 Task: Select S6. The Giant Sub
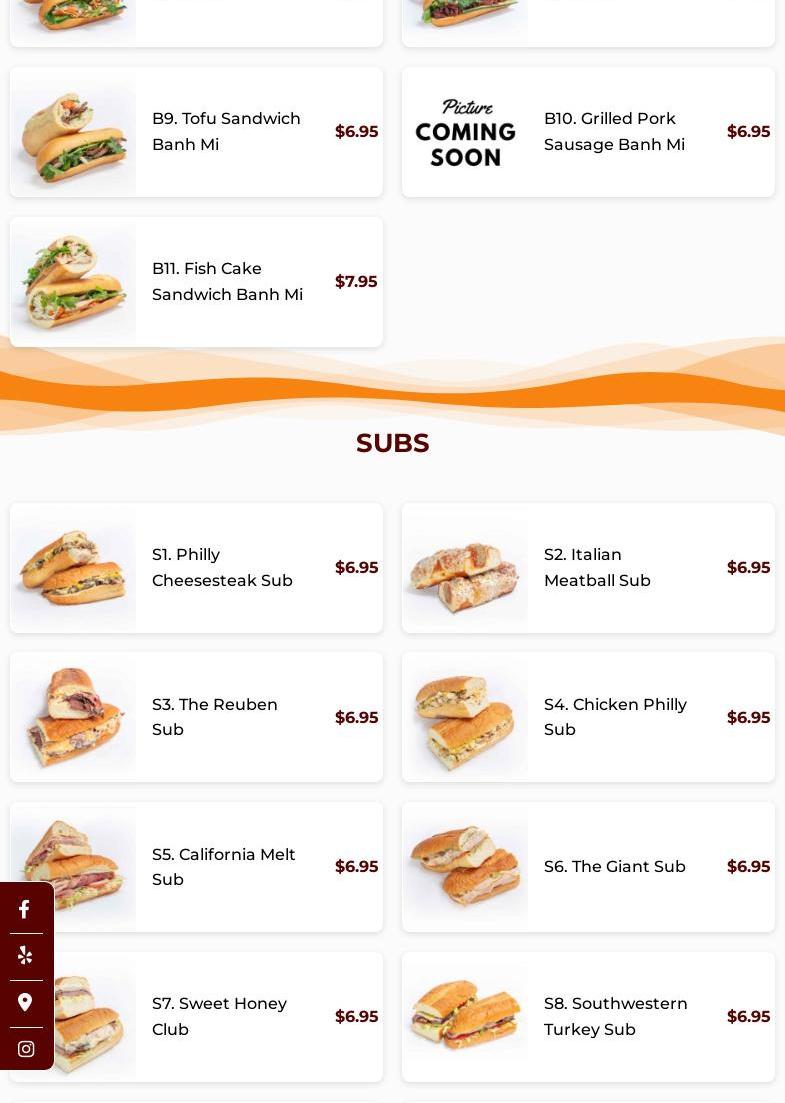tap(614, 867)
